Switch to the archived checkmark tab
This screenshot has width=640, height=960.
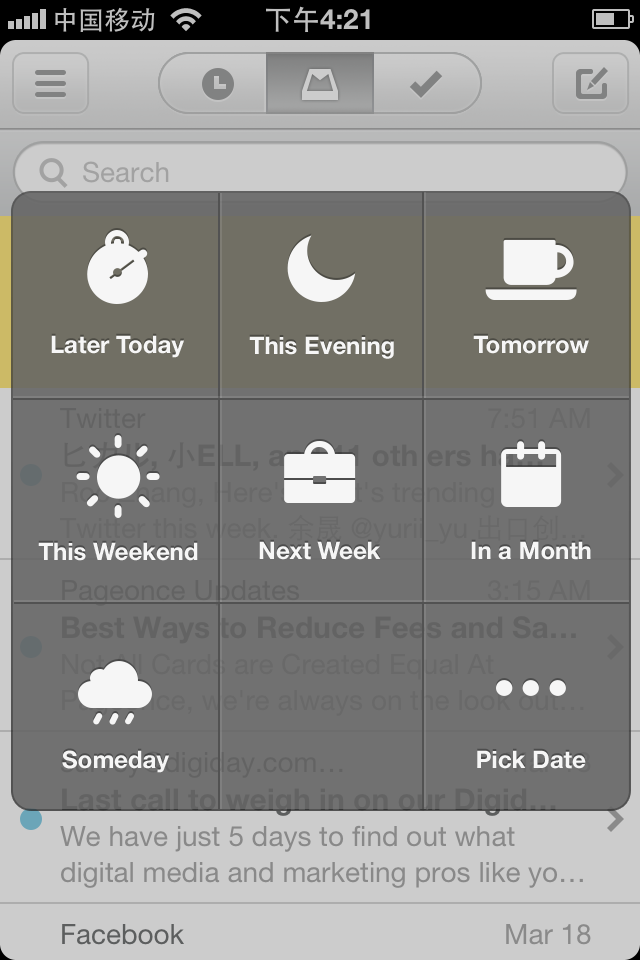[426, 83]
